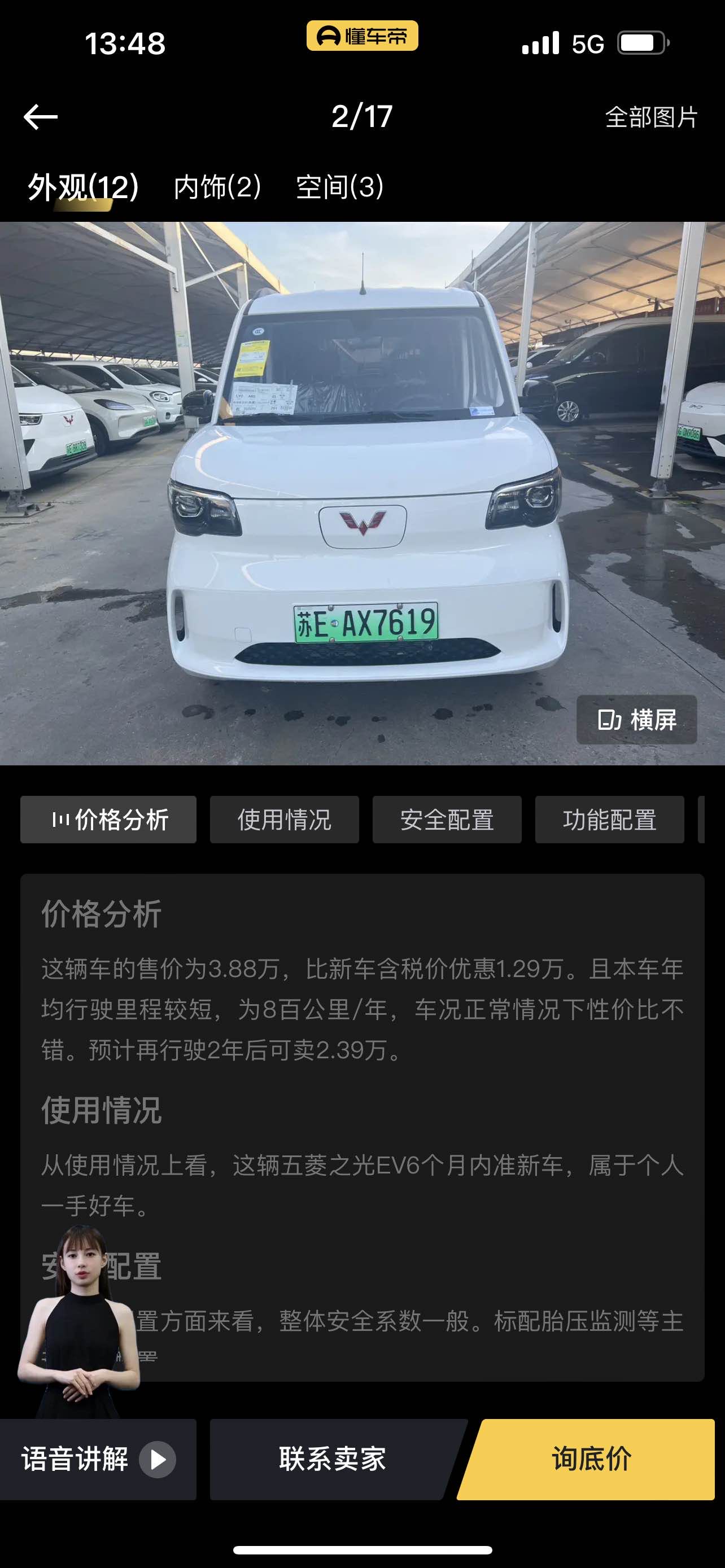Select the 安全配置 chip
Screen dimensions: 725x1568
click(x=447, y=820)
